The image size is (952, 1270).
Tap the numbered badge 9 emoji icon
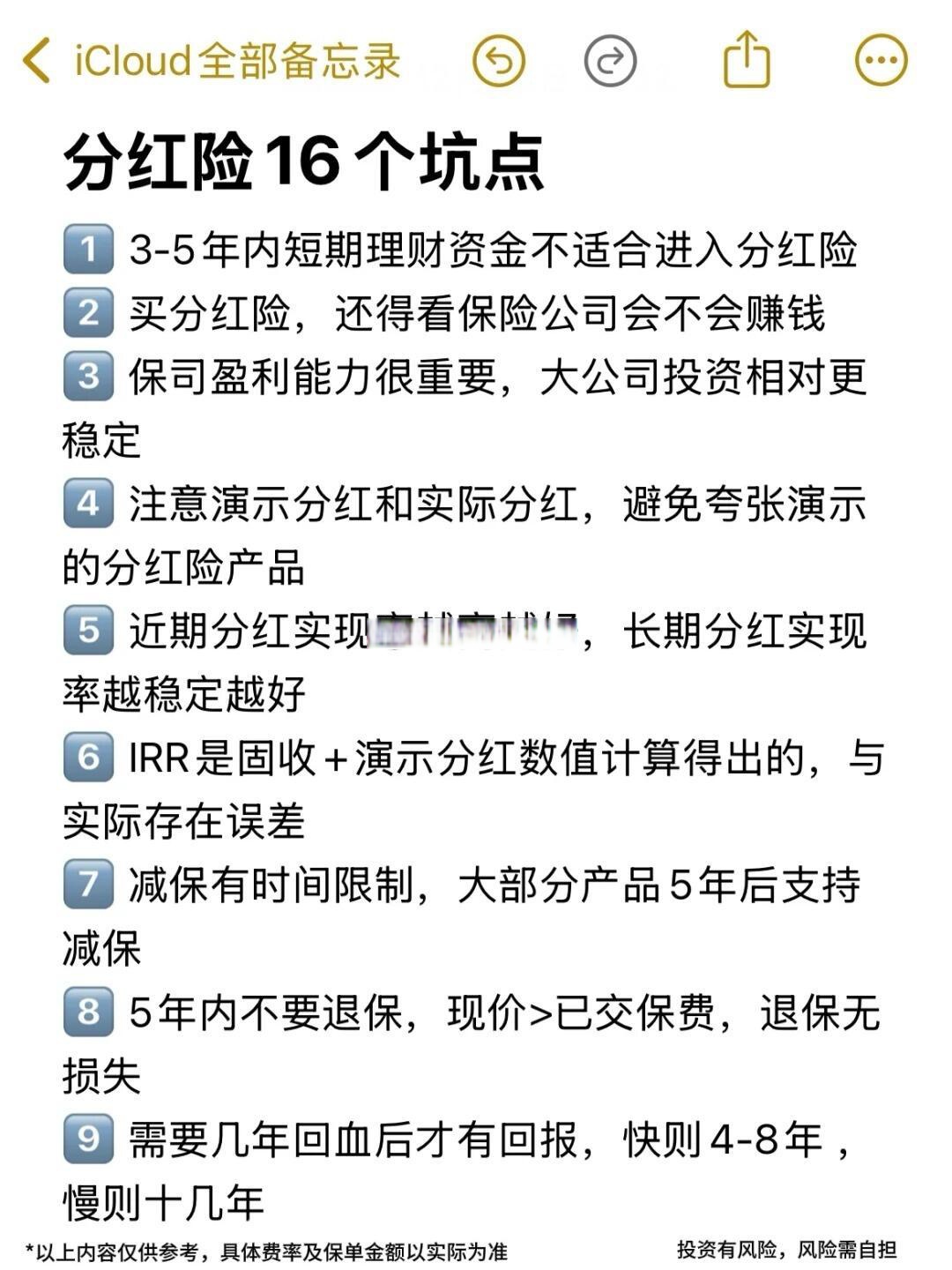pos(89,1138)
